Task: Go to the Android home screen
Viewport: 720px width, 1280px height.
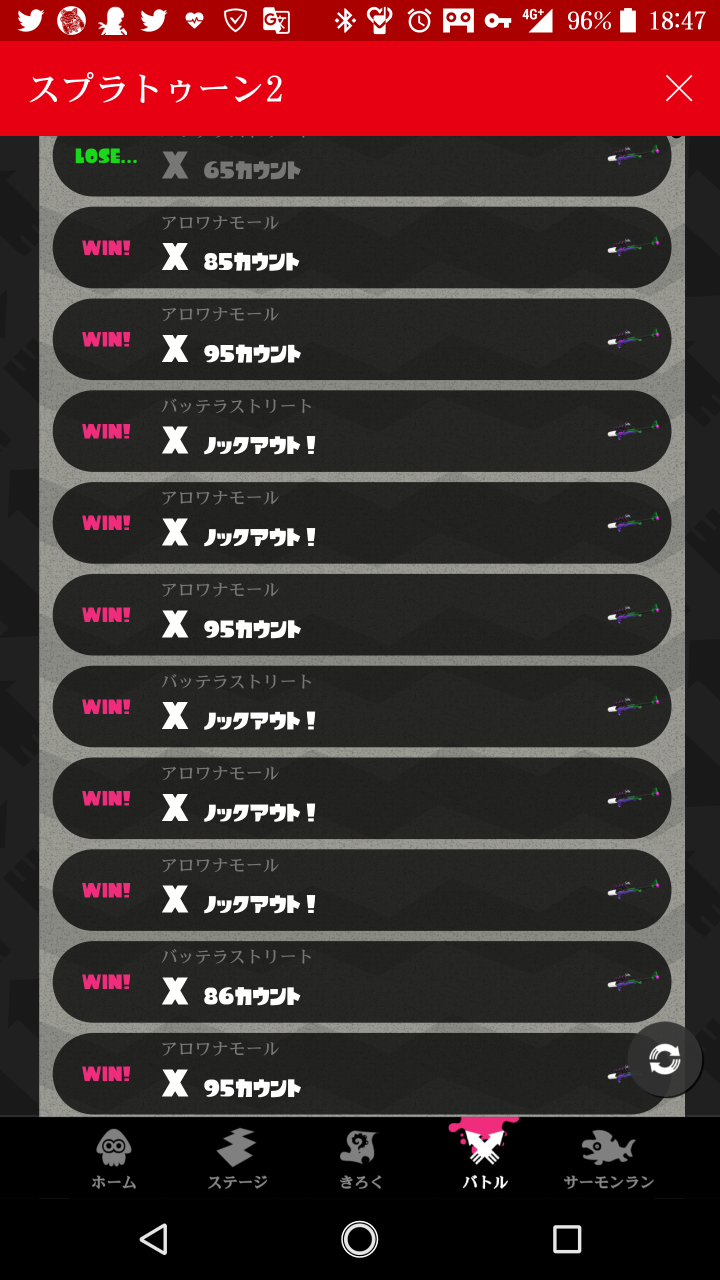Action: click(360, 1239)
